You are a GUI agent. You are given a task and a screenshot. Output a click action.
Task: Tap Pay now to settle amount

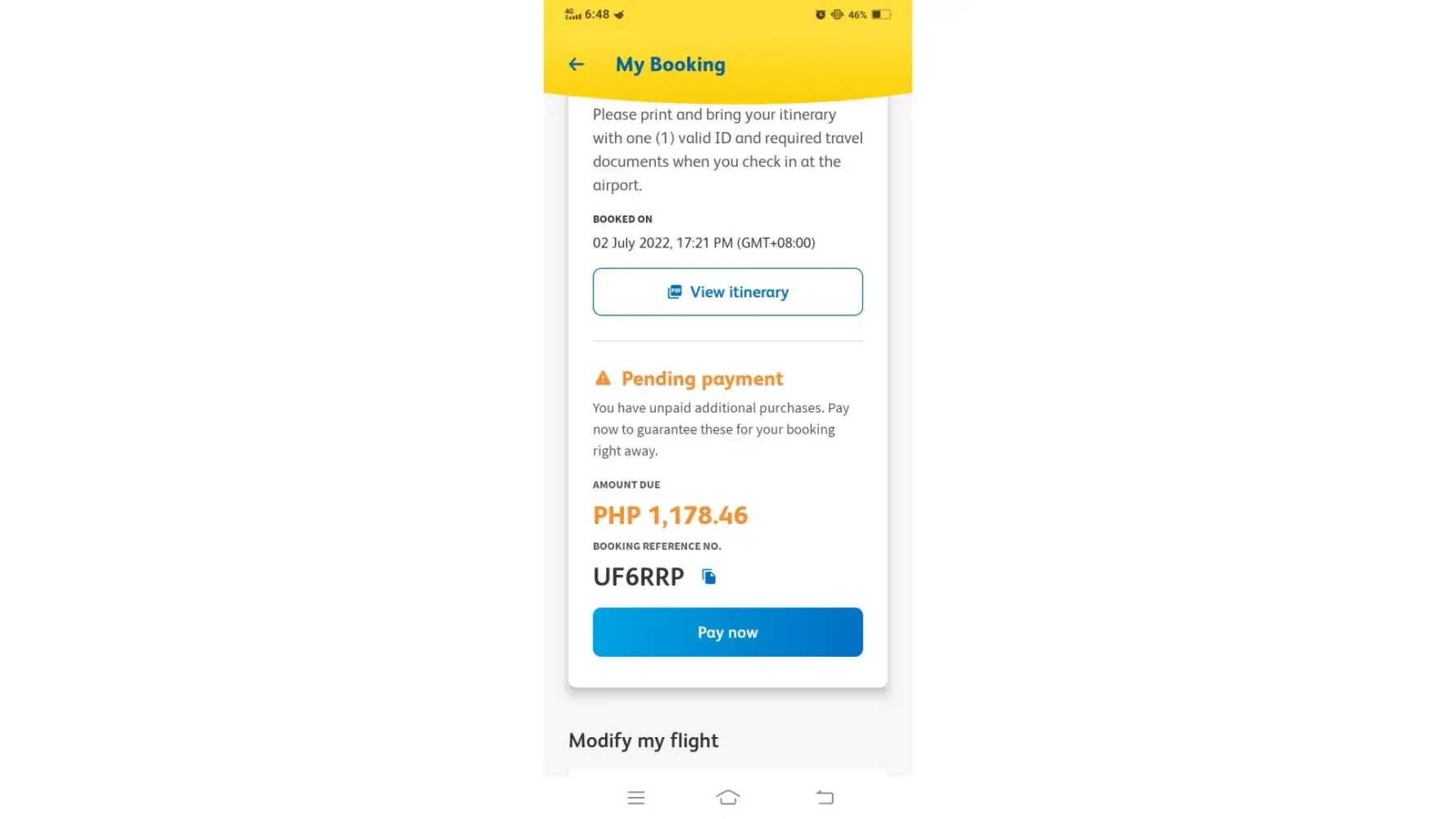coord(727,631)
